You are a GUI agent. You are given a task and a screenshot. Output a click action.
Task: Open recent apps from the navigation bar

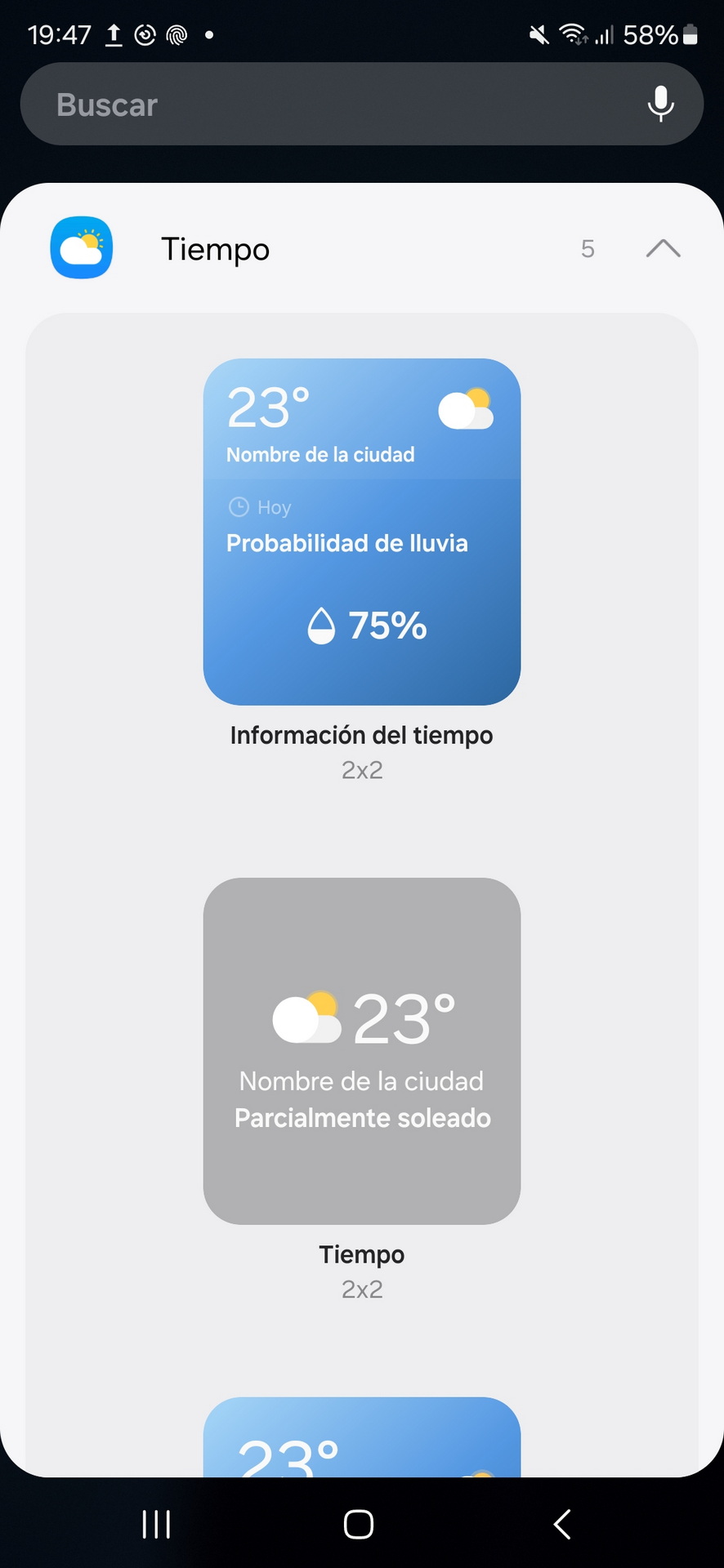tap(156, 1524)
